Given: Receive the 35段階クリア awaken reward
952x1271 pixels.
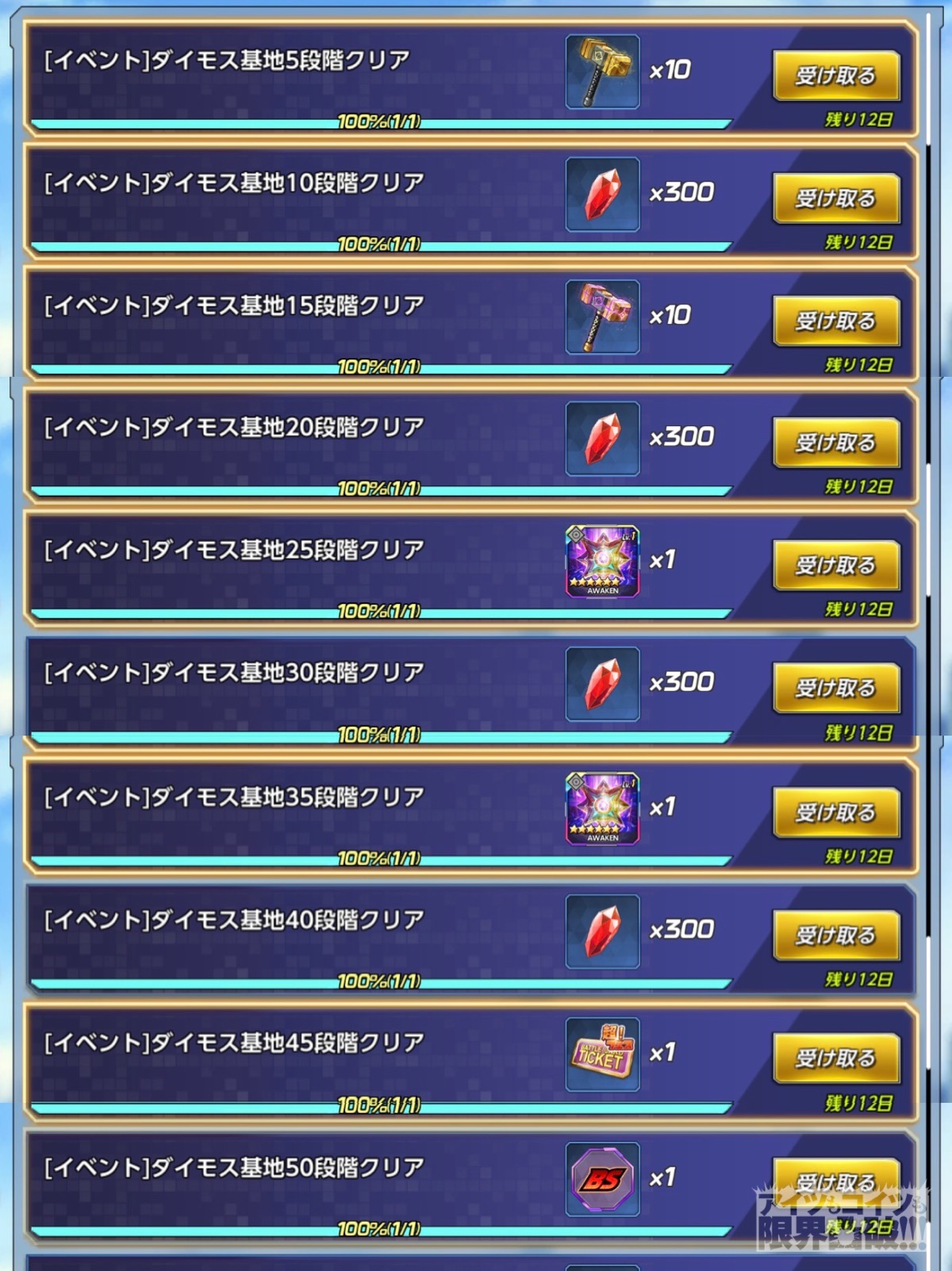Looking at the screenshot, I should point(836,812).
